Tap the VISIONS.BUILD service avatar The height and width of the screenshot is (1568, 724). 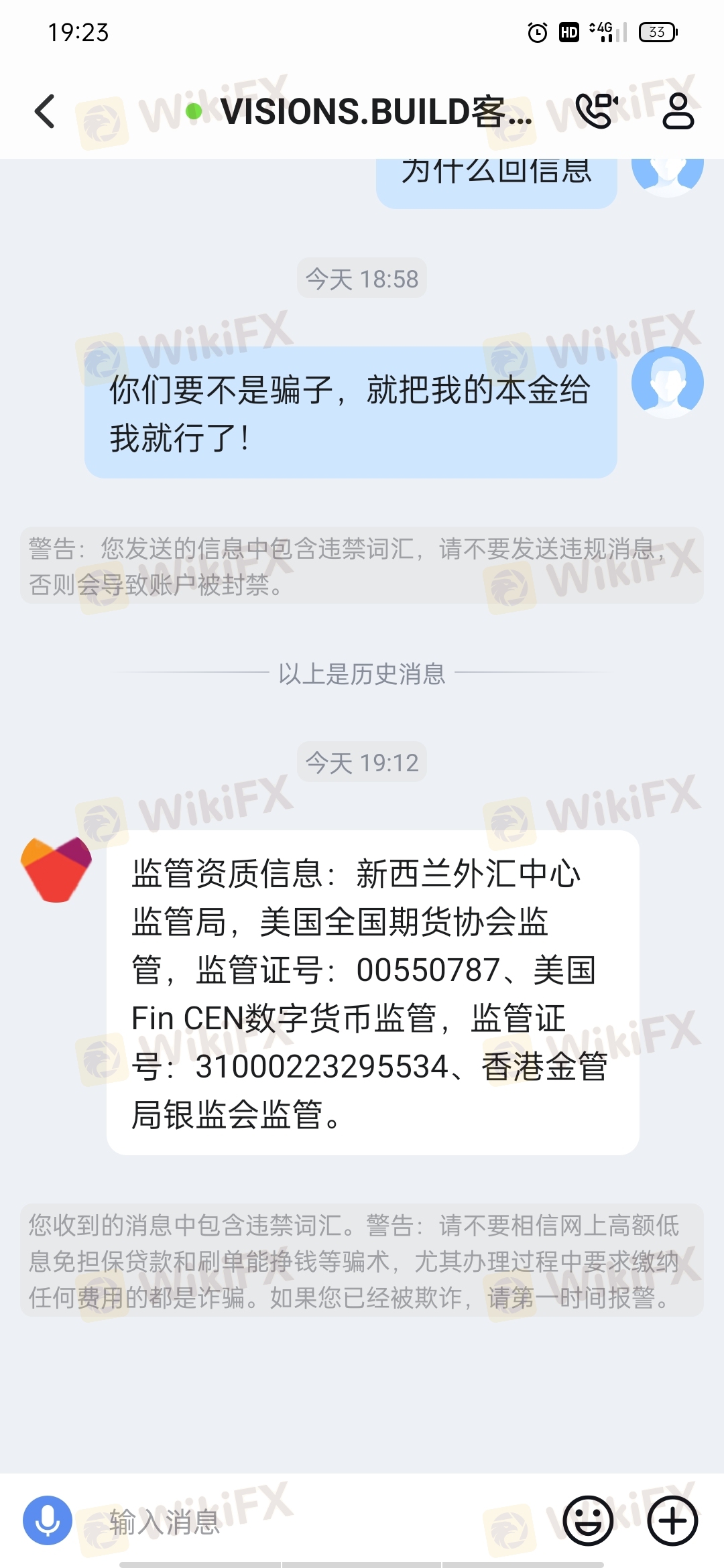pos(56,869)
